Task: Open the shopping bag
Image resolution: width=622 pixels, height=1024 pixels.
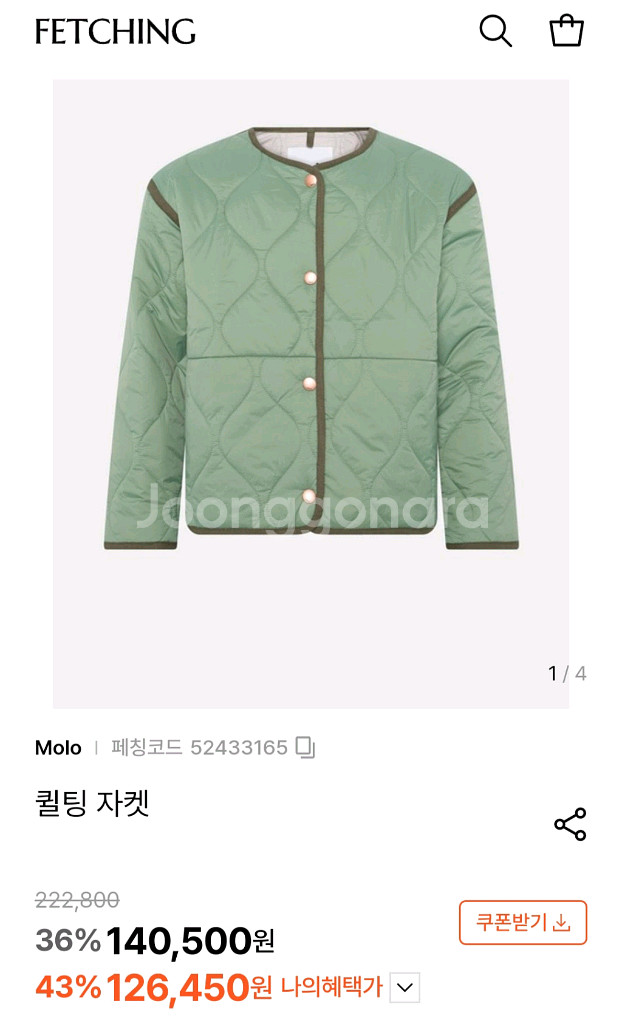Action: point(566,31)
